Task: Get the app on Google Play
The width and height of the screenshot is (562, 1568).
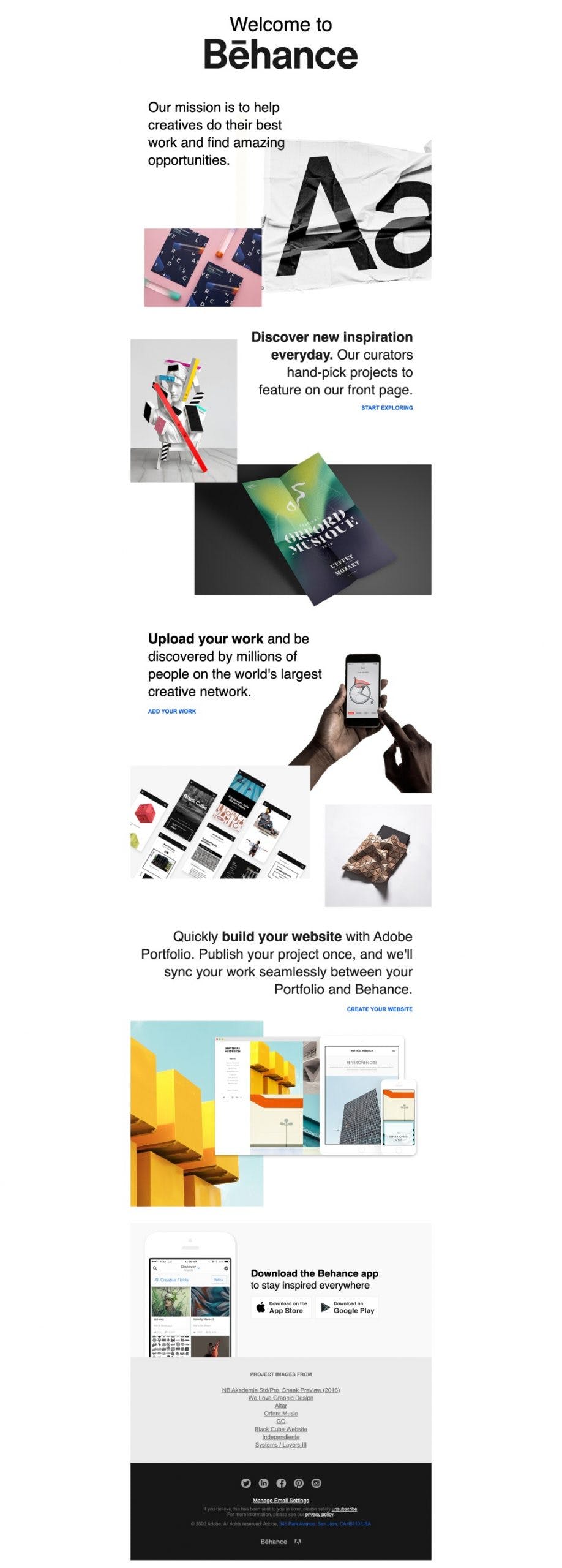Action: tap(347, 1307)
